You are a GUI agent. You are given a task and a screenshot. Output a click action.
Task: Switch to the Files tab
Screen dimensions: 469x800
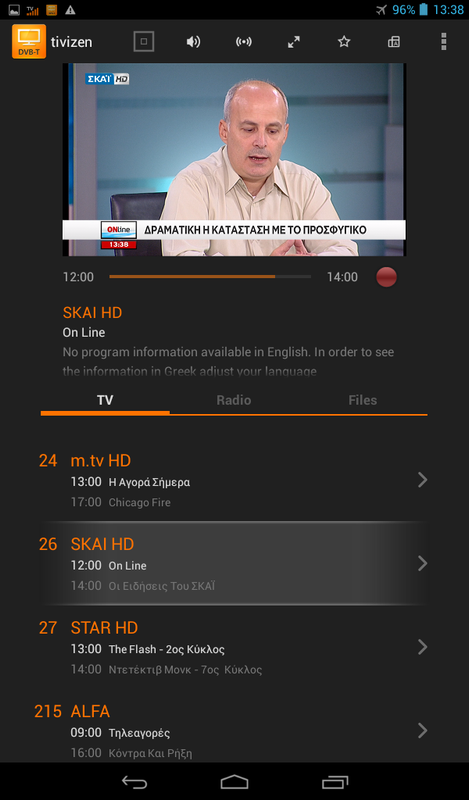pyautogui.click(x=363, y=400)
